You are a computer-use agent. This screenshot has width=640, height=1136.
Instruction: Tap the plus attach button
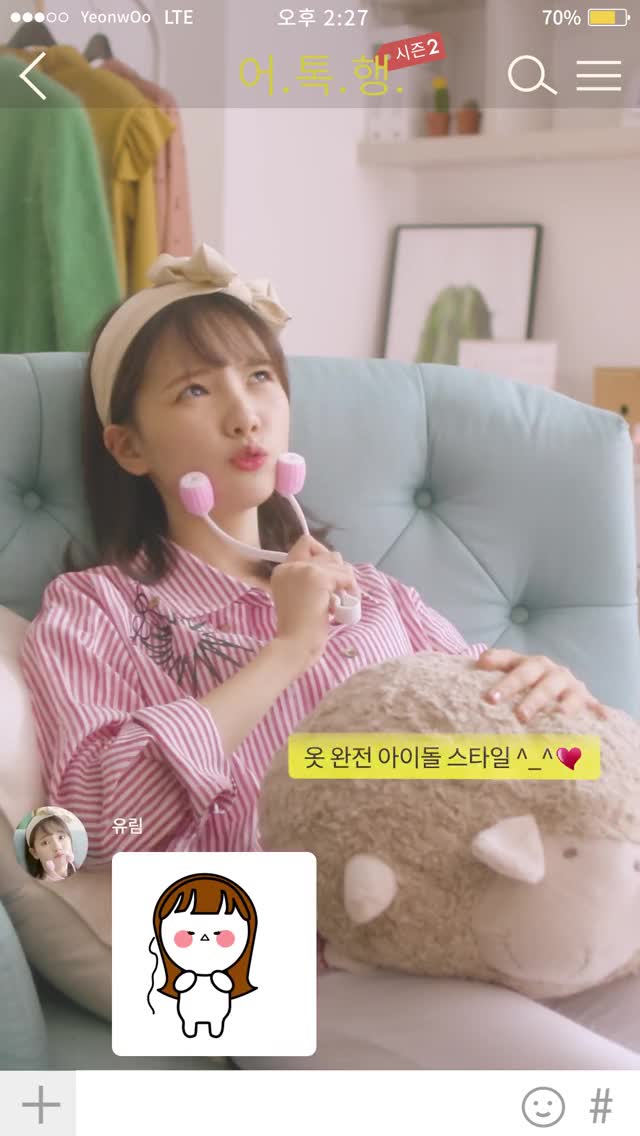click(x=39, y=1105)
